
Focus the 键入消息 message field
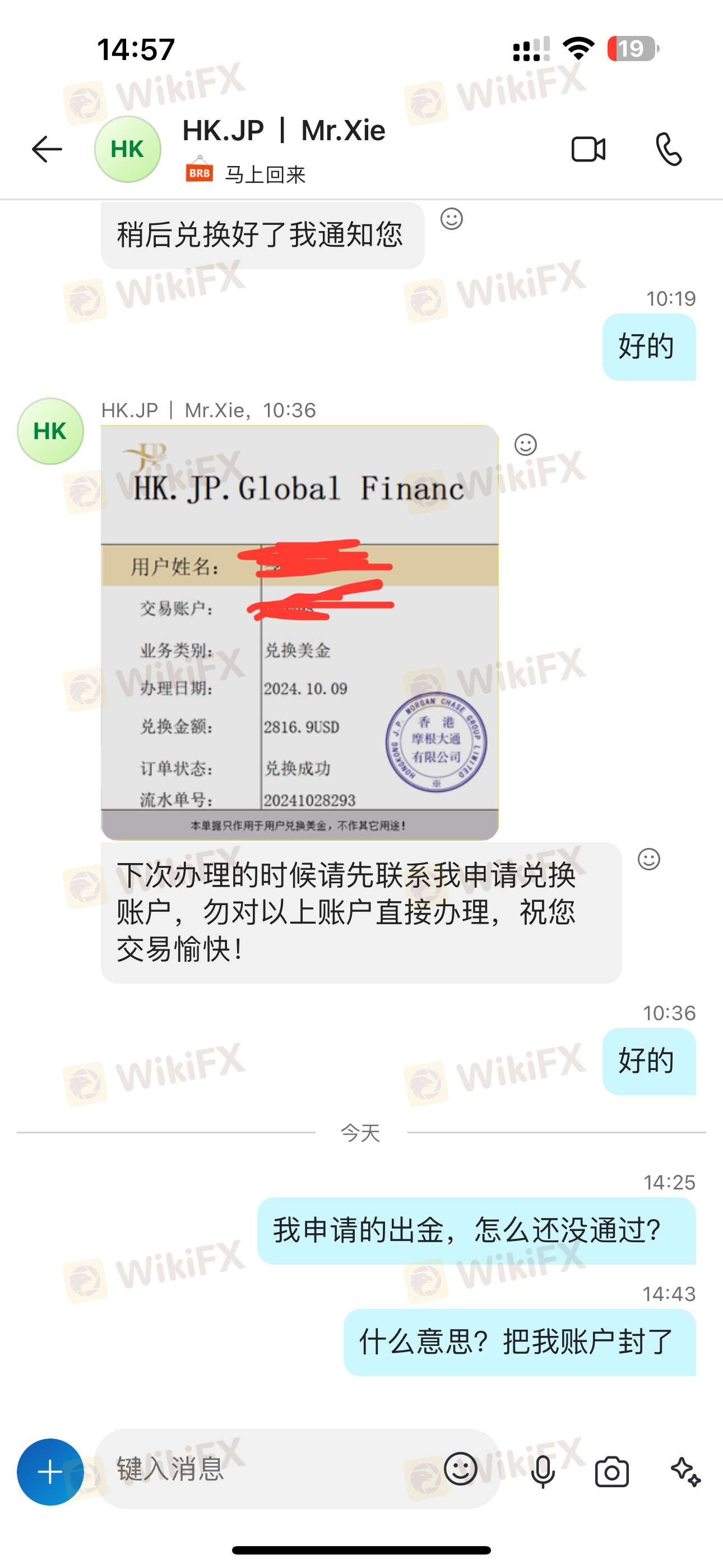(268, 1469)
